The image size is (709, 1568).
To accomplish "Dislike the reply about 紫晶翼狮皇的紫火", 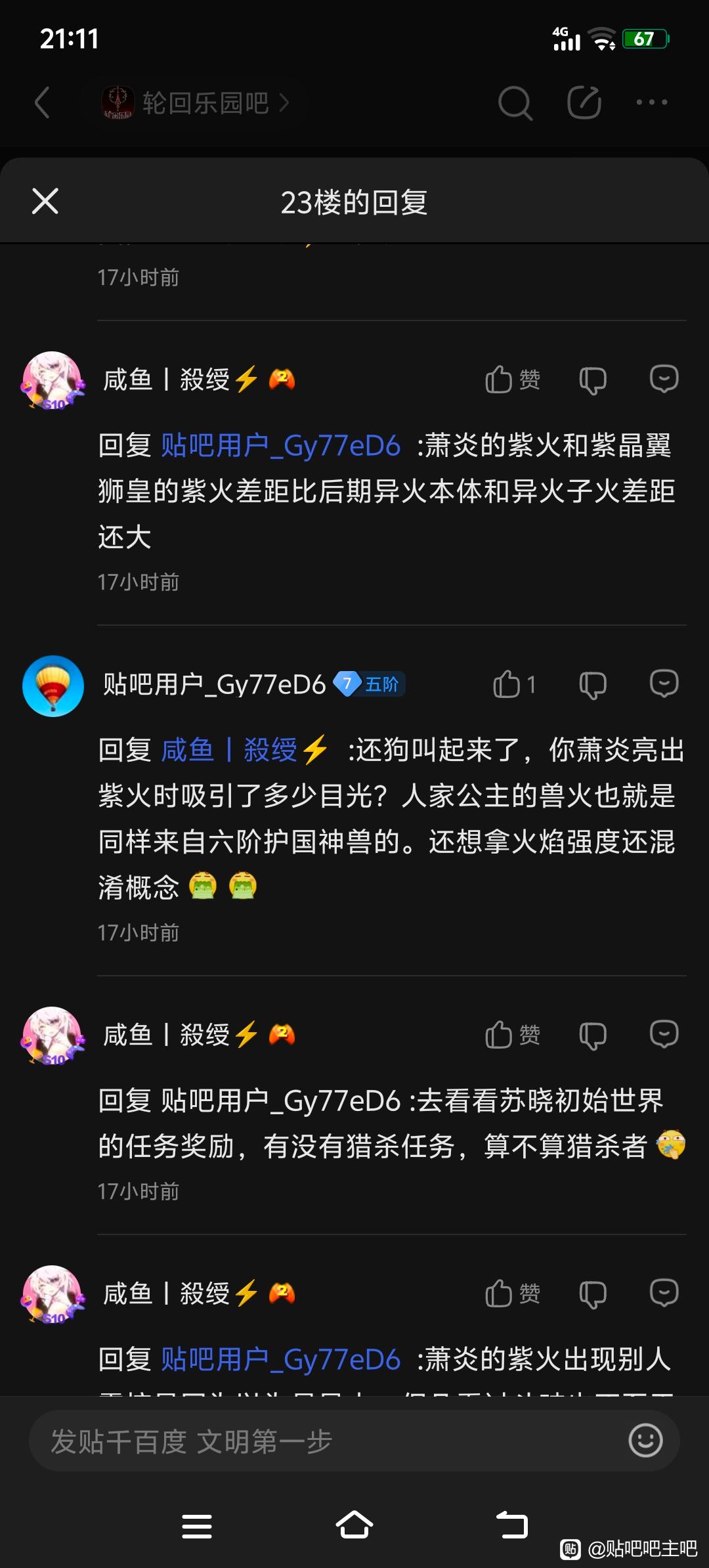I will click(592, 380).
